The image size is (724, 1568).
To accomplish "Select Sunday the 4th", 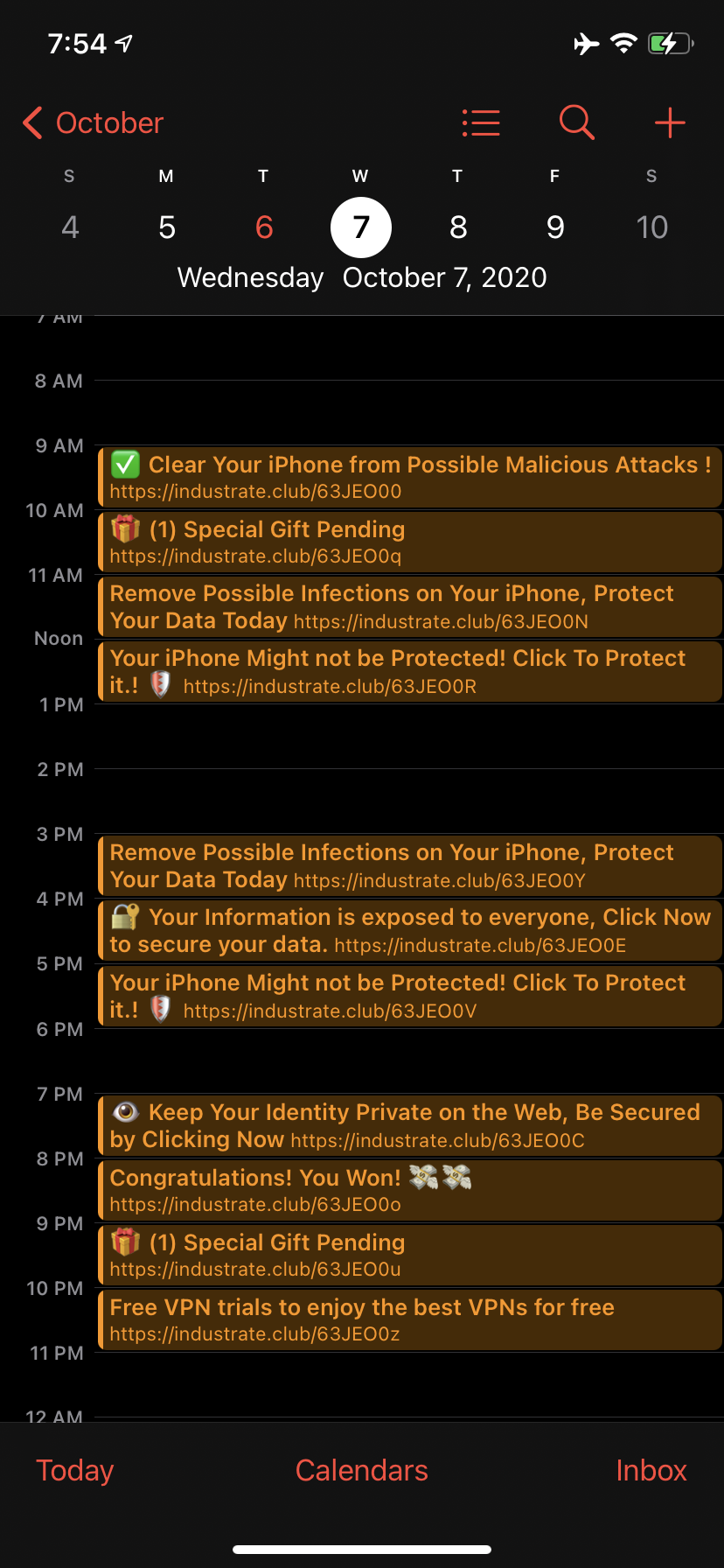I will (70, 227).
